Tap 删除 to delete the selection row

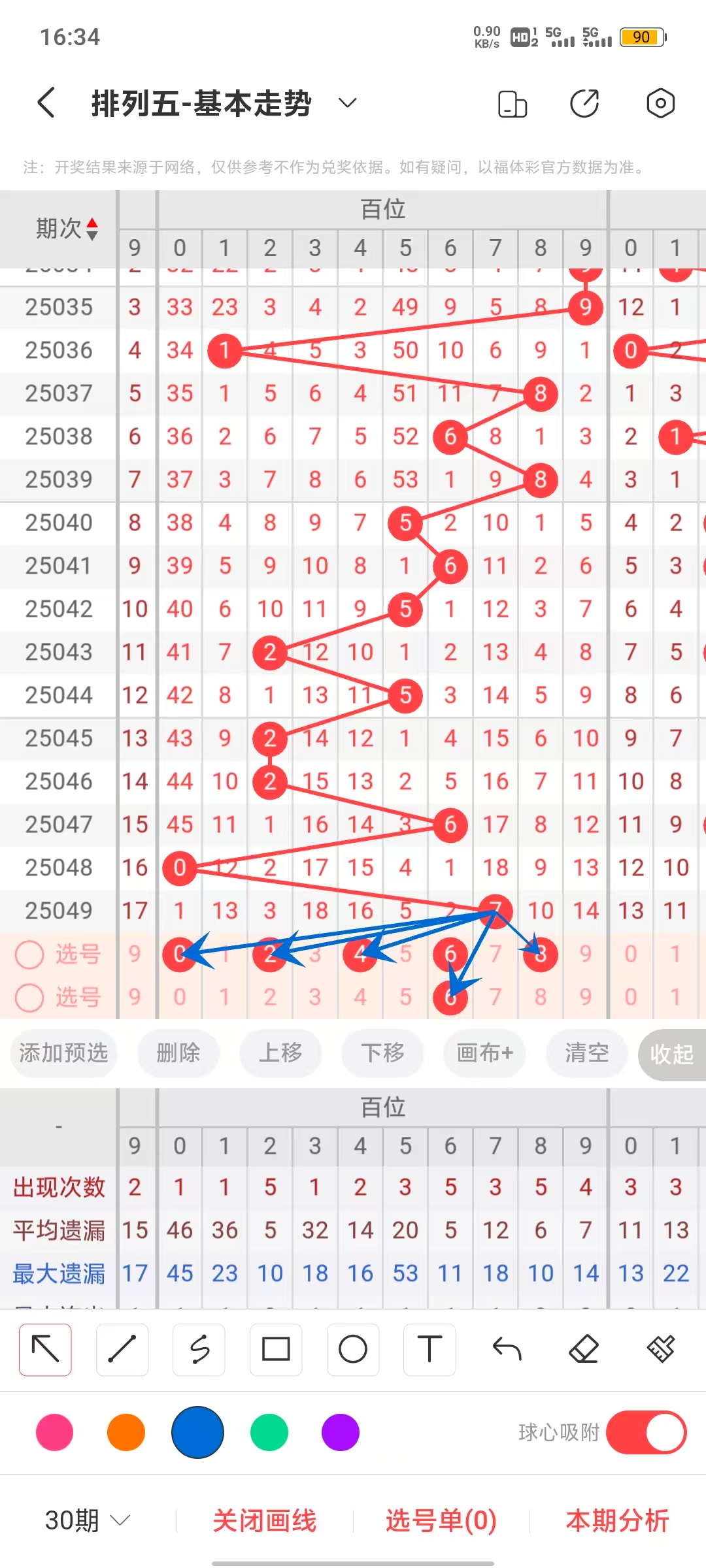click(178, 1053)
